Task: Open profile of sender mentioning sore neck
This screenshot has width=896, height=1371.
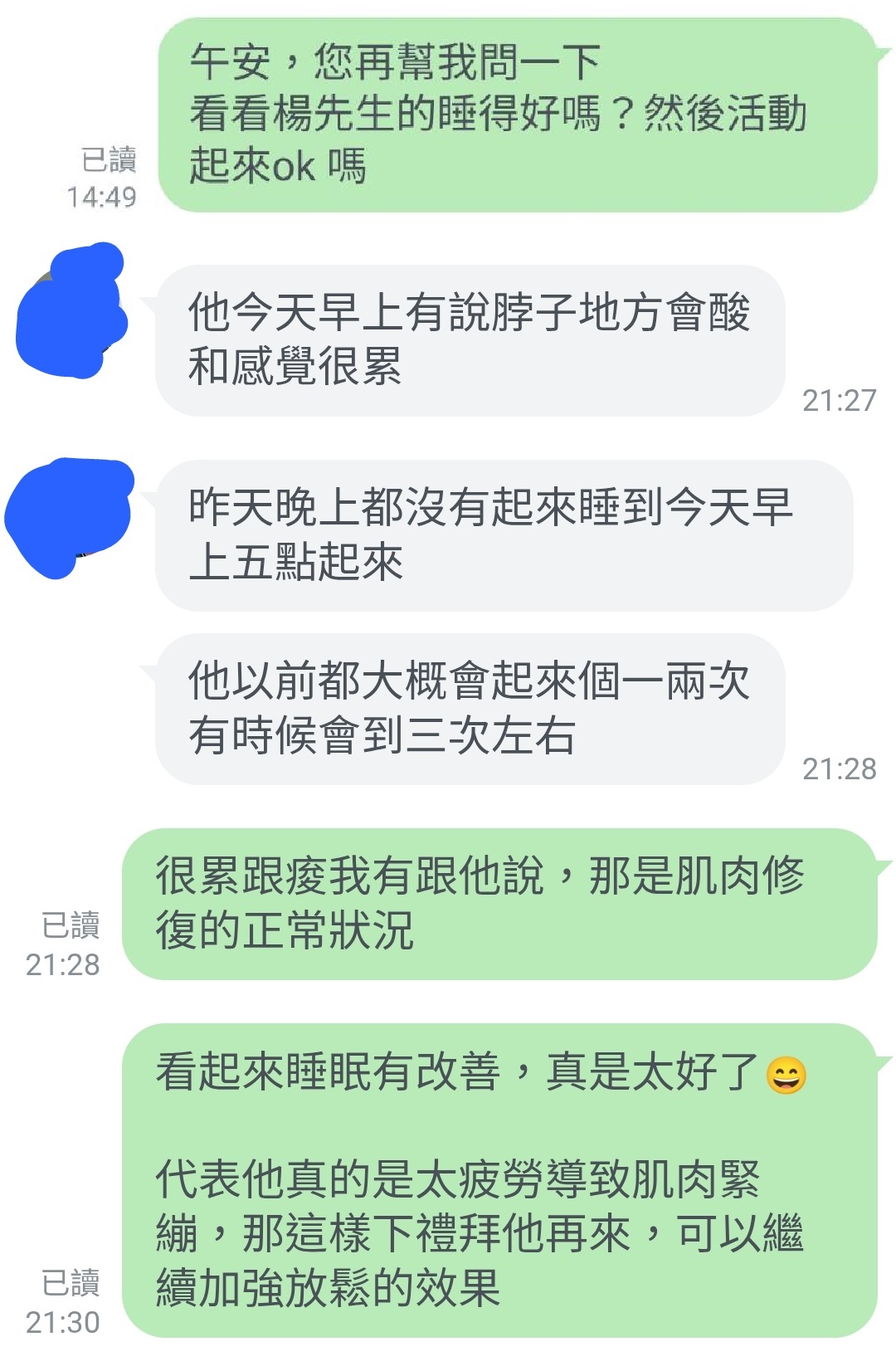Action: [71, 312]
